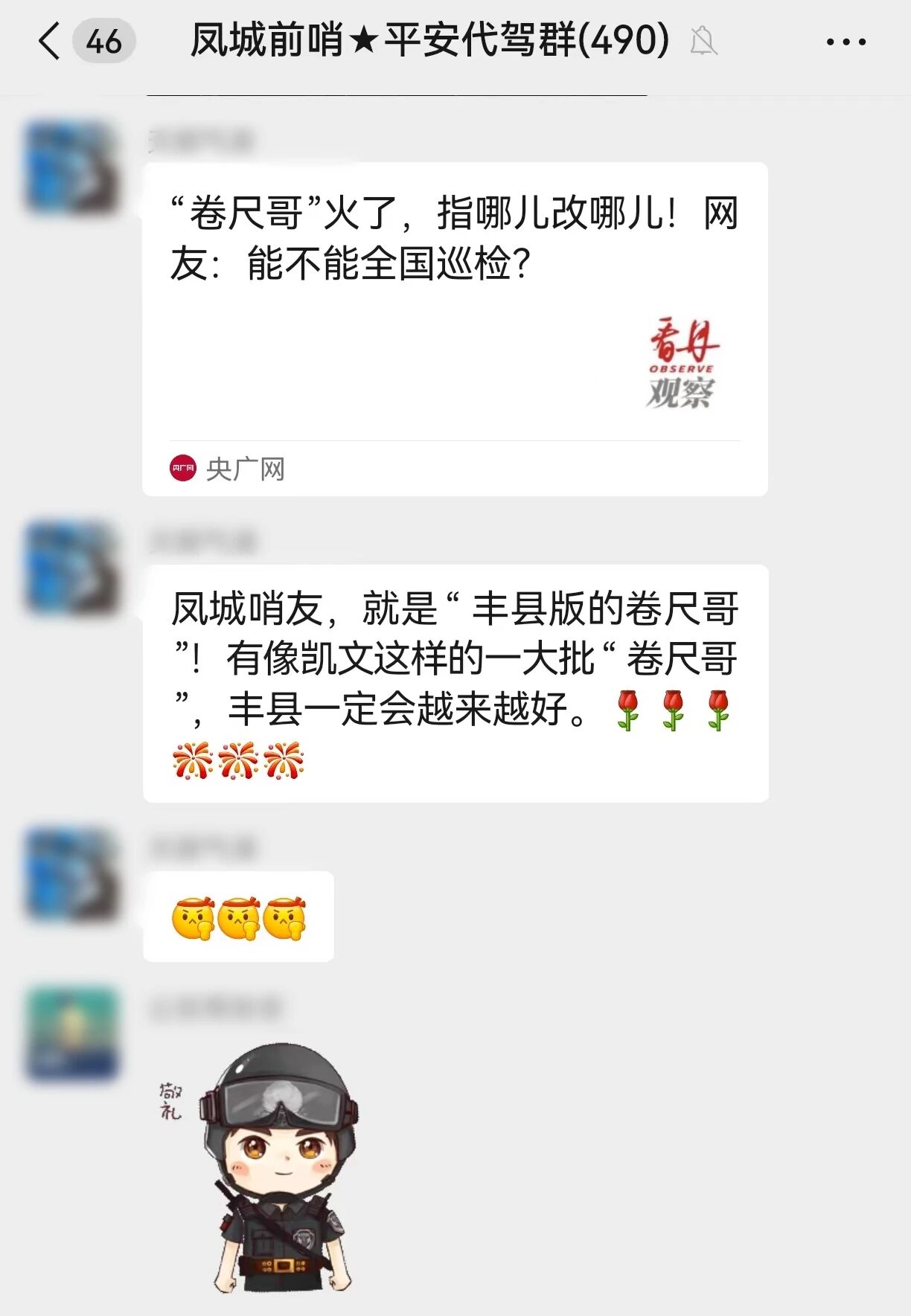Open the group chat overflow menu
This screenshot has width=911, height=1316.
coord(846,42)
